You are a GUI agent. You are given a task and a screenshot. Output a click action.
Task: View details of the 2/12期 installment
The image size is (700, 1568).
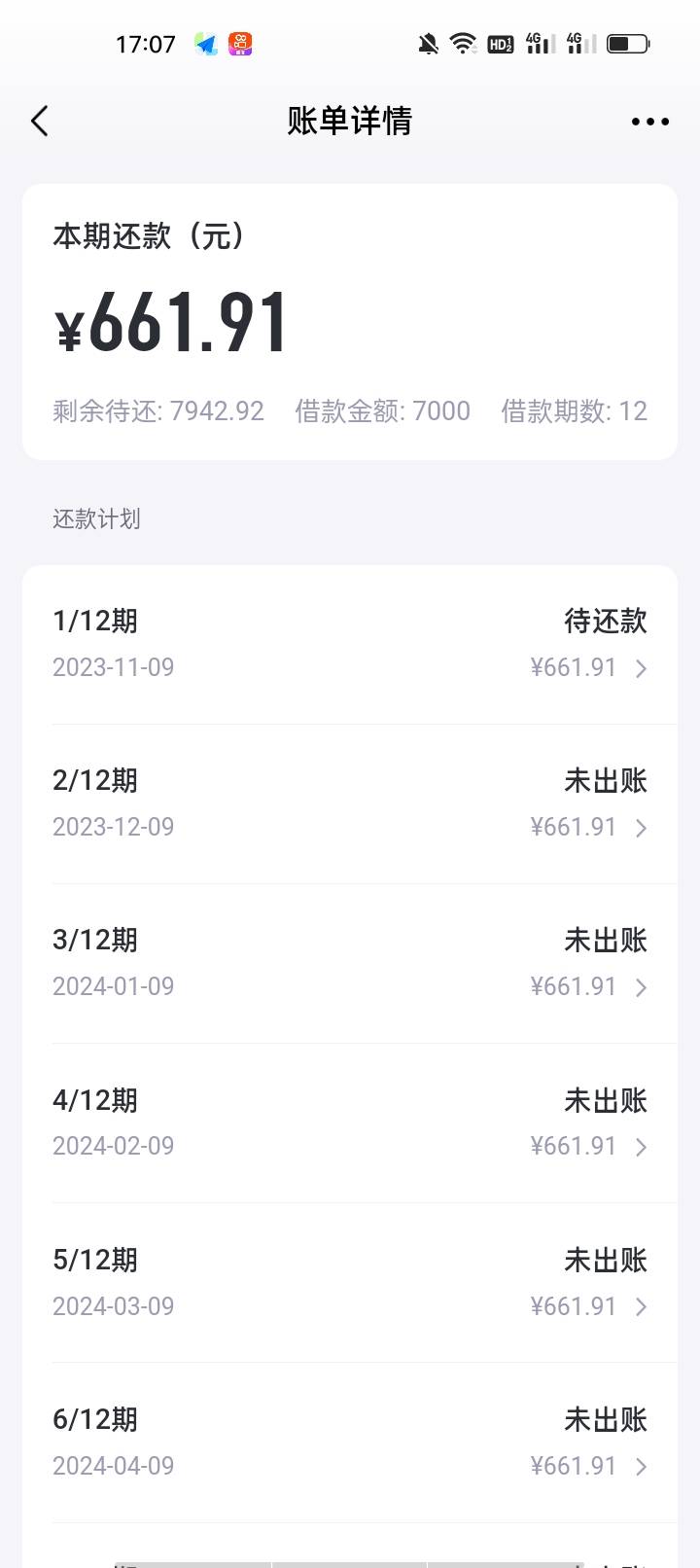350,804
